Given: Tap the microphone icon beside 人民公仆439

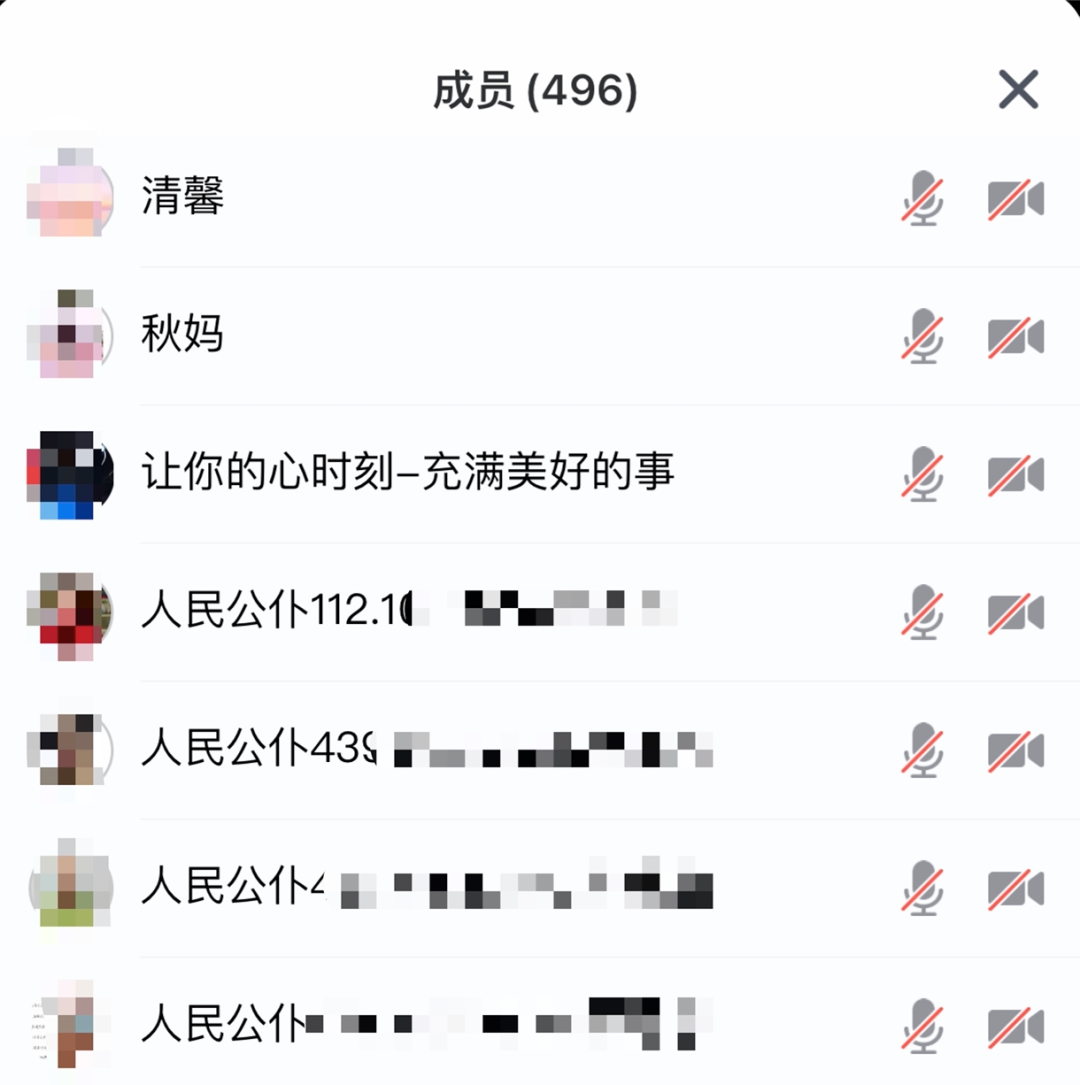Looking at the screenshot, I should (x=922, y=750).
